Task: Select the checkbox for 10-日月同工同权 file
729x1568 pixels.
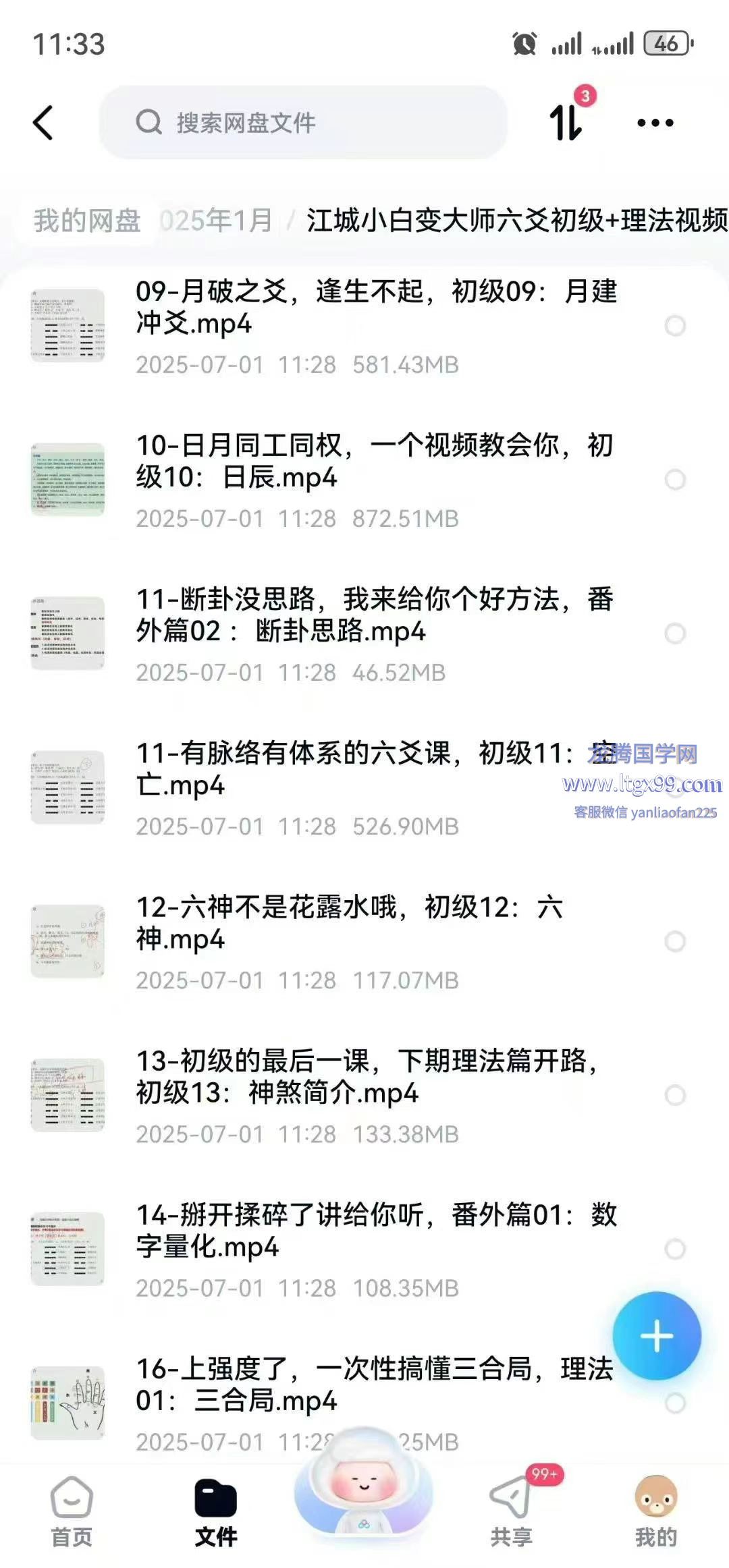Action: tap(675, 480)
